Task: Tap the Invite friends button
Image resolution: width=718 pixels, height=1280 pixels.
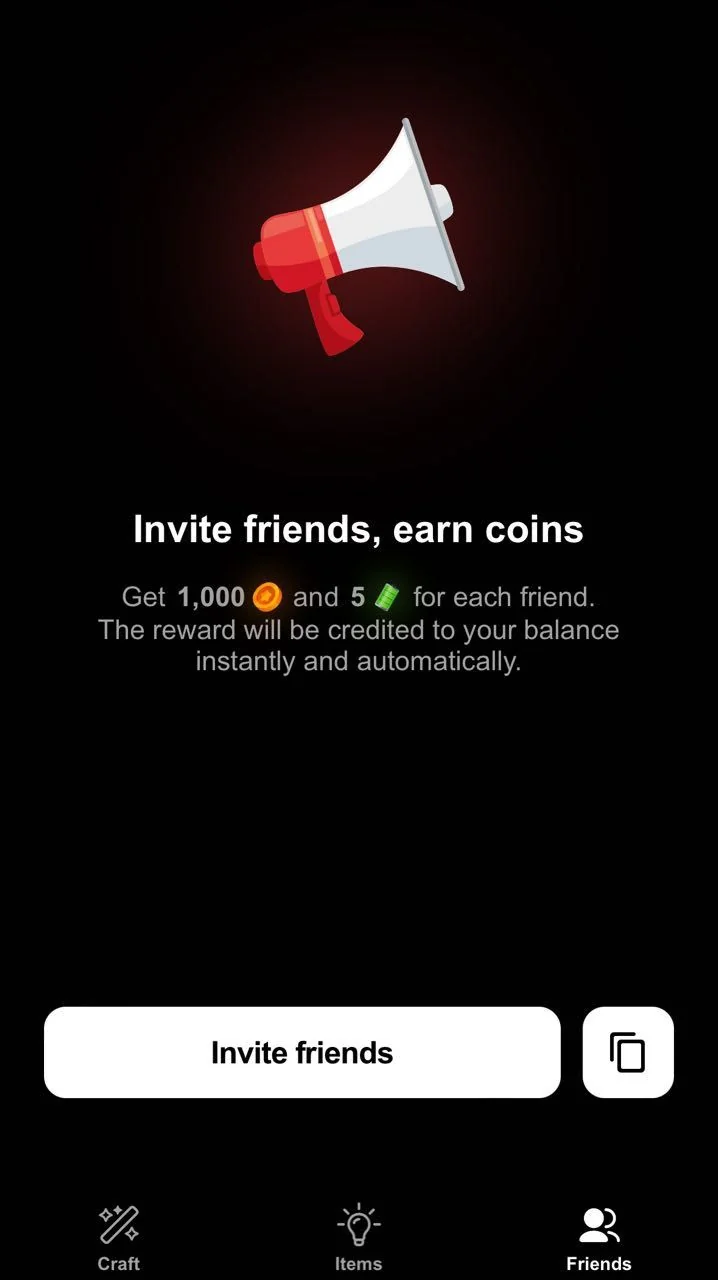Action: tap(302, 1052)
